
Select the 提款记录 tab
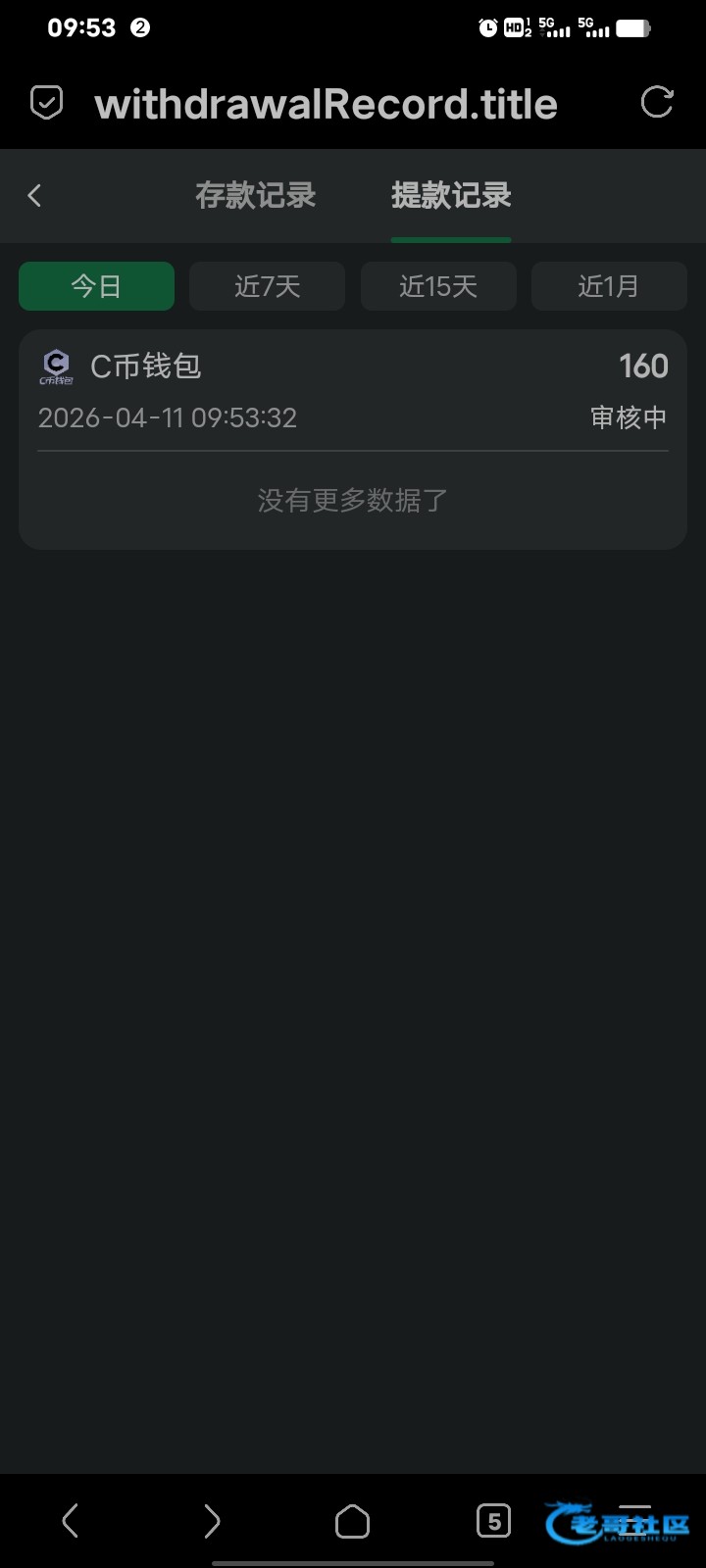(451, 196)
